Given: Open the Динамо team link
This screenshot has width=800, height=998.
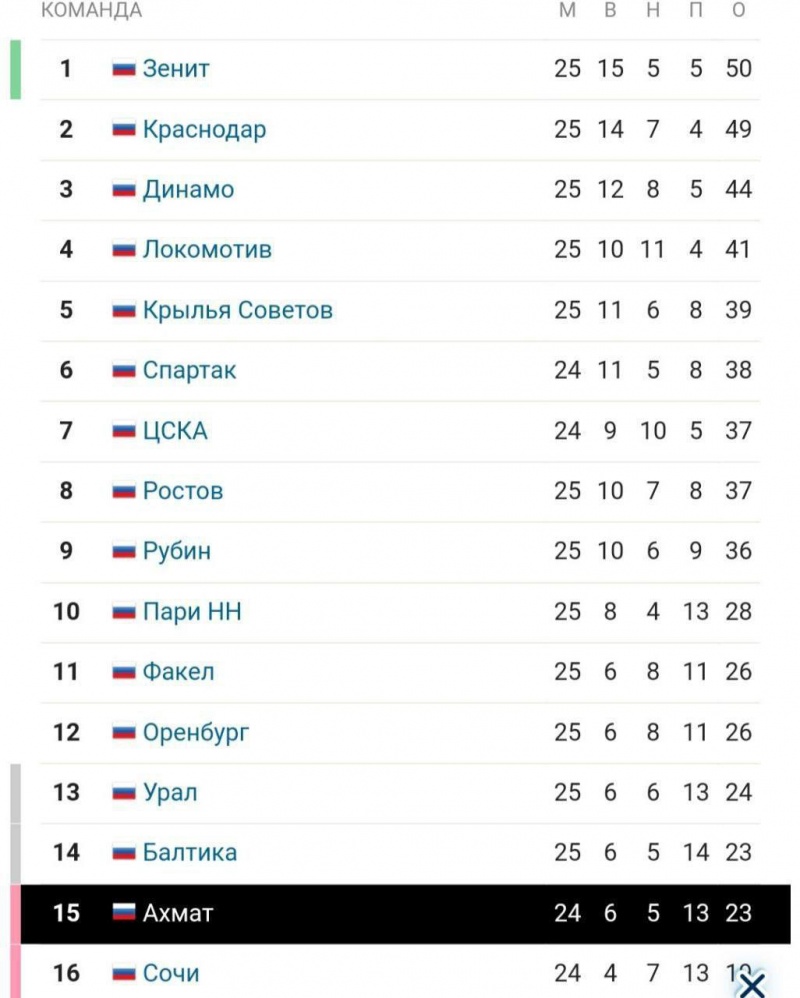Looking at the screenshot, I should tap(188, 189).
